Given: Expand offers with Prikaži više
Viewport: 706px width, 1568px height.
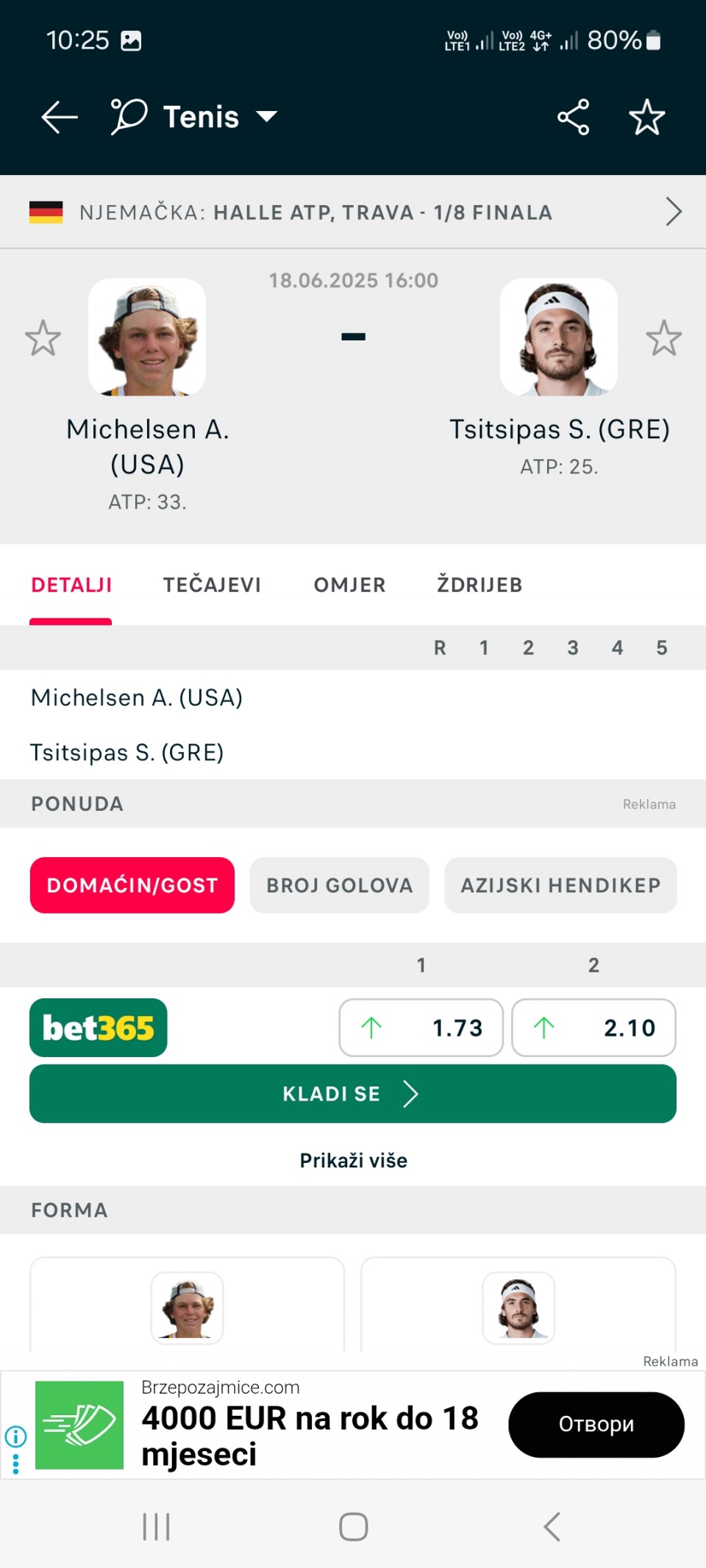Looking at the screenshot, I should click(353, 1161).
